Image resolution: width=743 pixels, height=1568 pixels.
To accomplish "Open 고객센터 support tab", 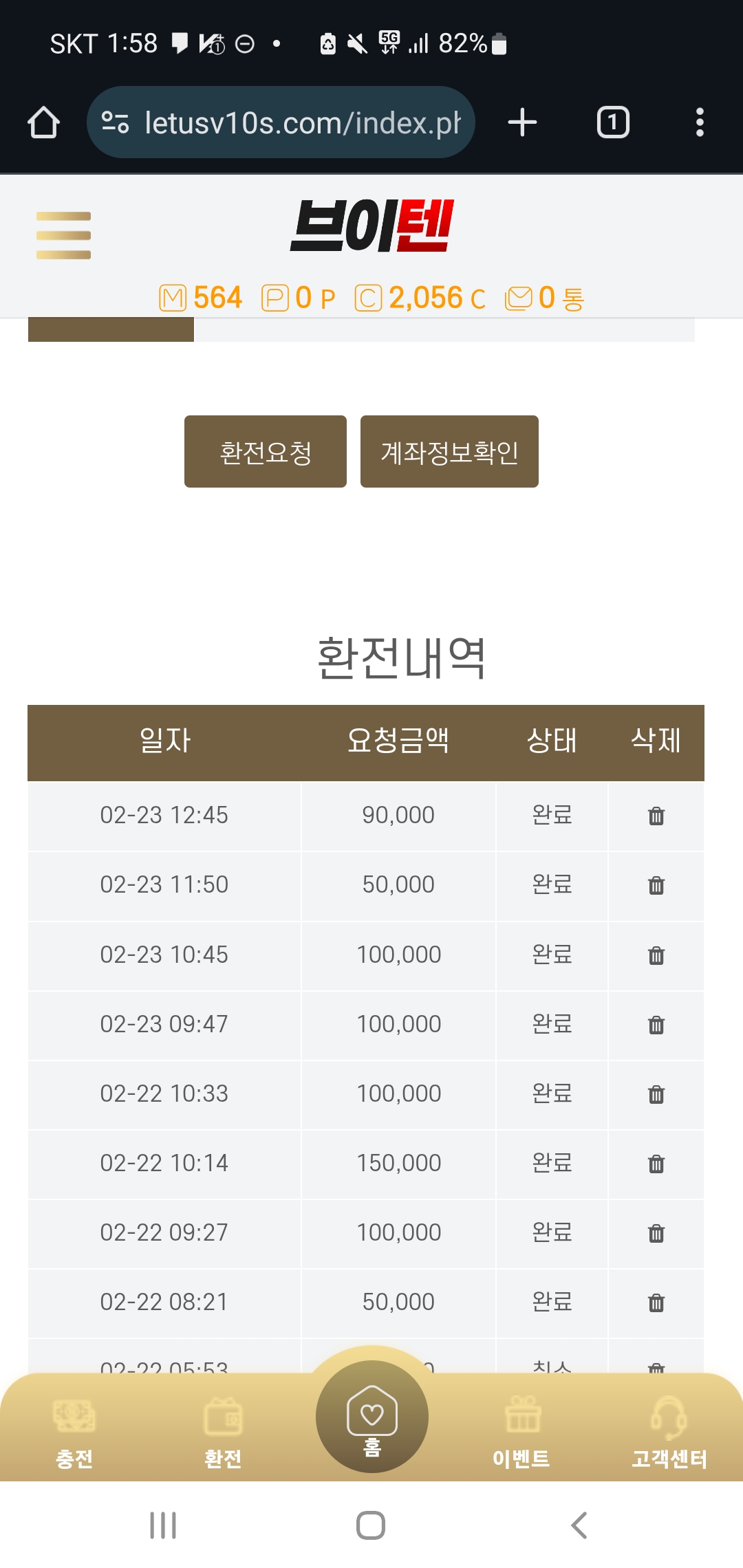I will pyautogui.click(x=669, y=1432).
